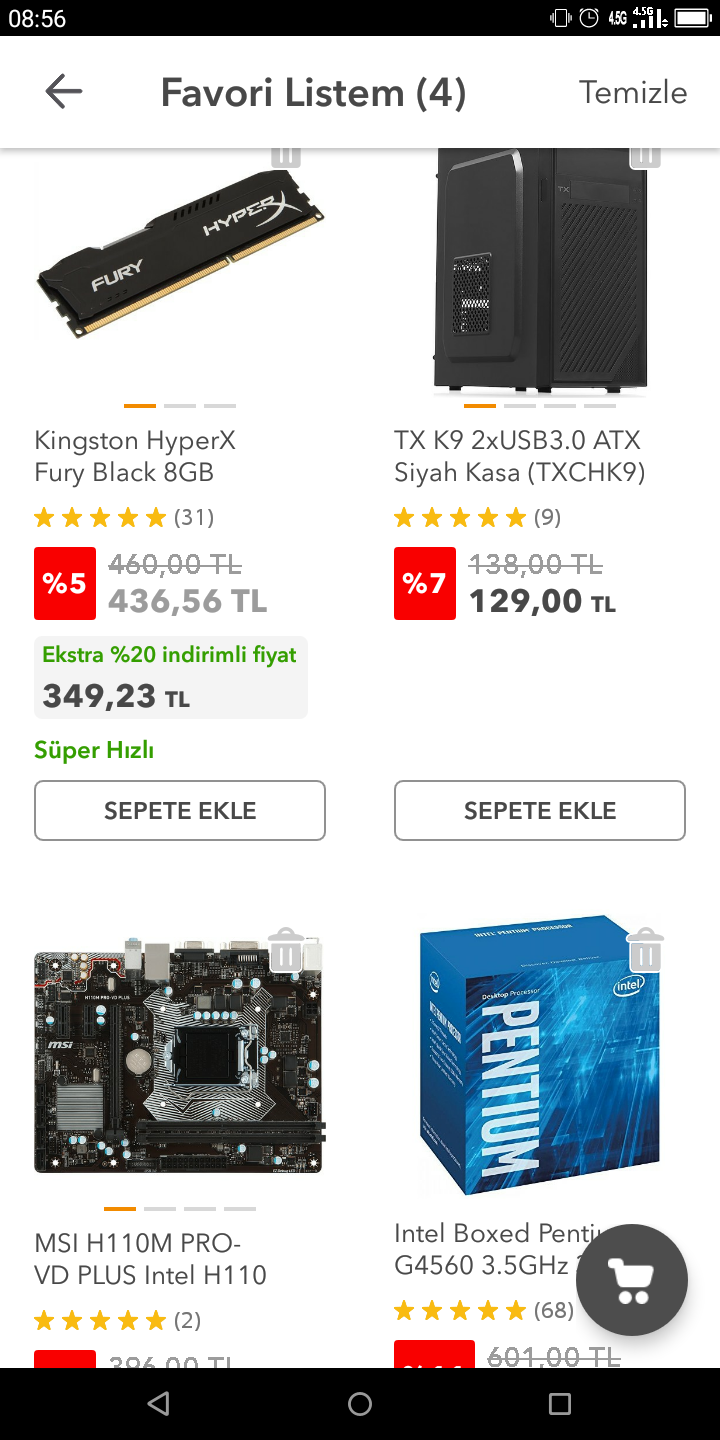Open the TX K9 Siyah Kasa product
720x1440 pixels.
click(519, 456)
